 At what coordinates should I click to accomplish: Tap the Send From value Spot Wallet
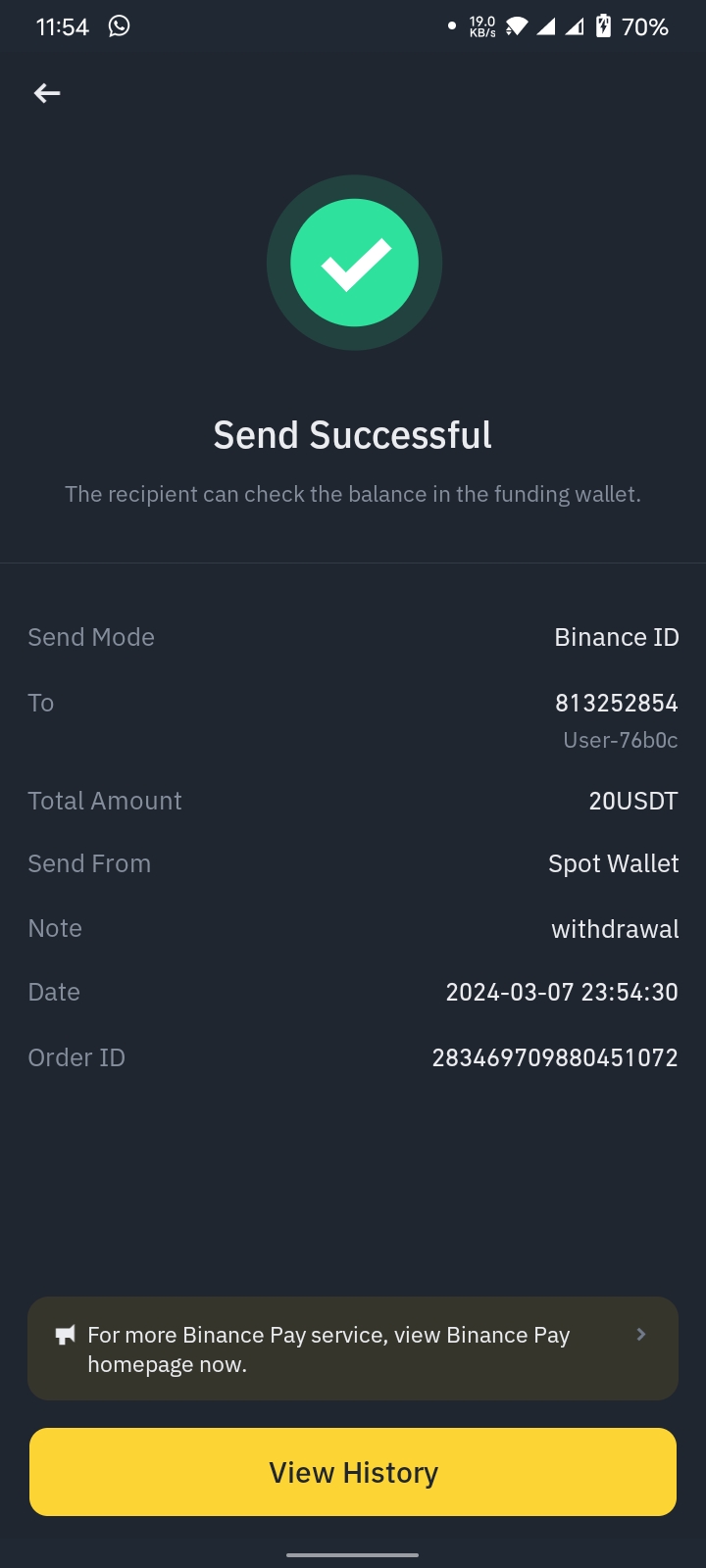(x=613, y=863)
